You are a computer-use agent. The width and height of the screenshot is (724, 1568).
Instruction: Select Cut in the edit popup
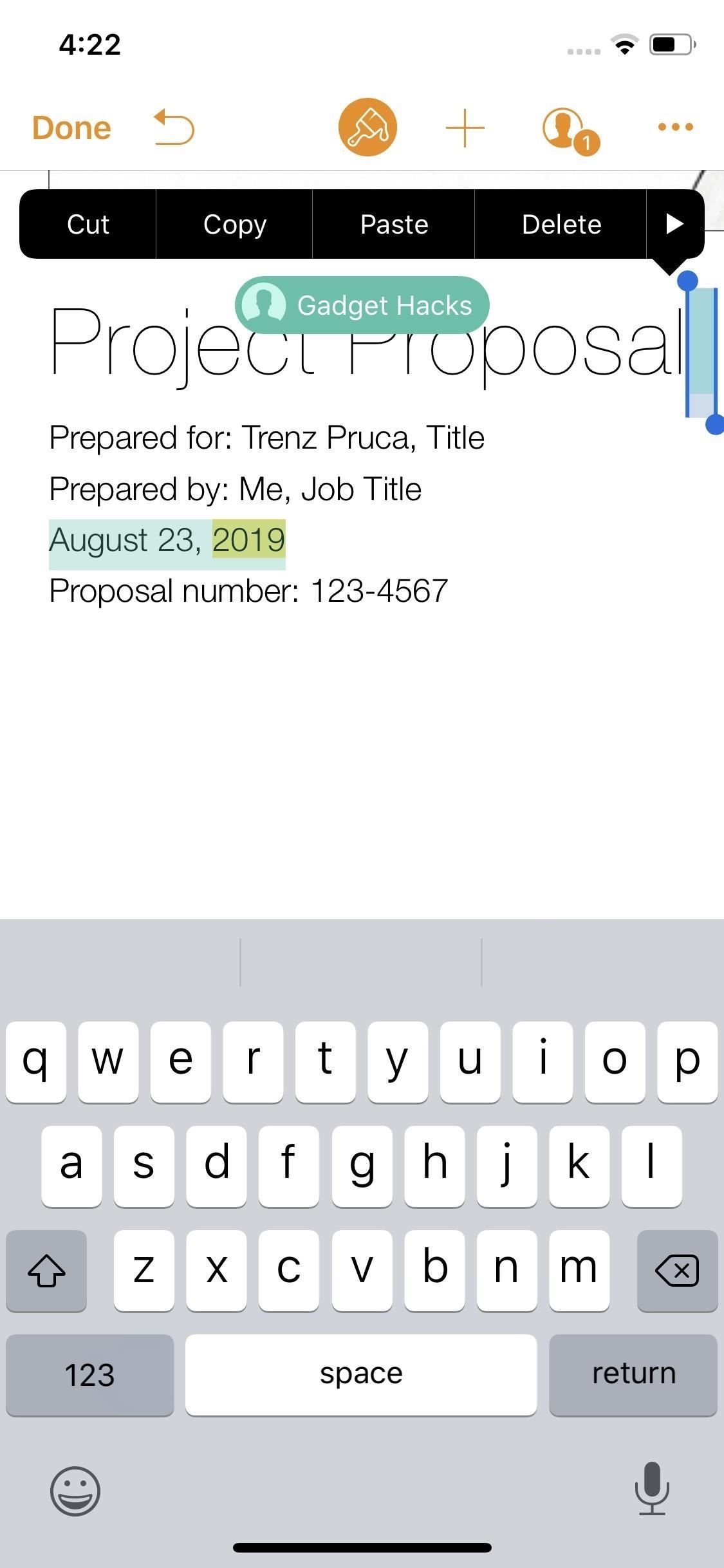(88, 225)
